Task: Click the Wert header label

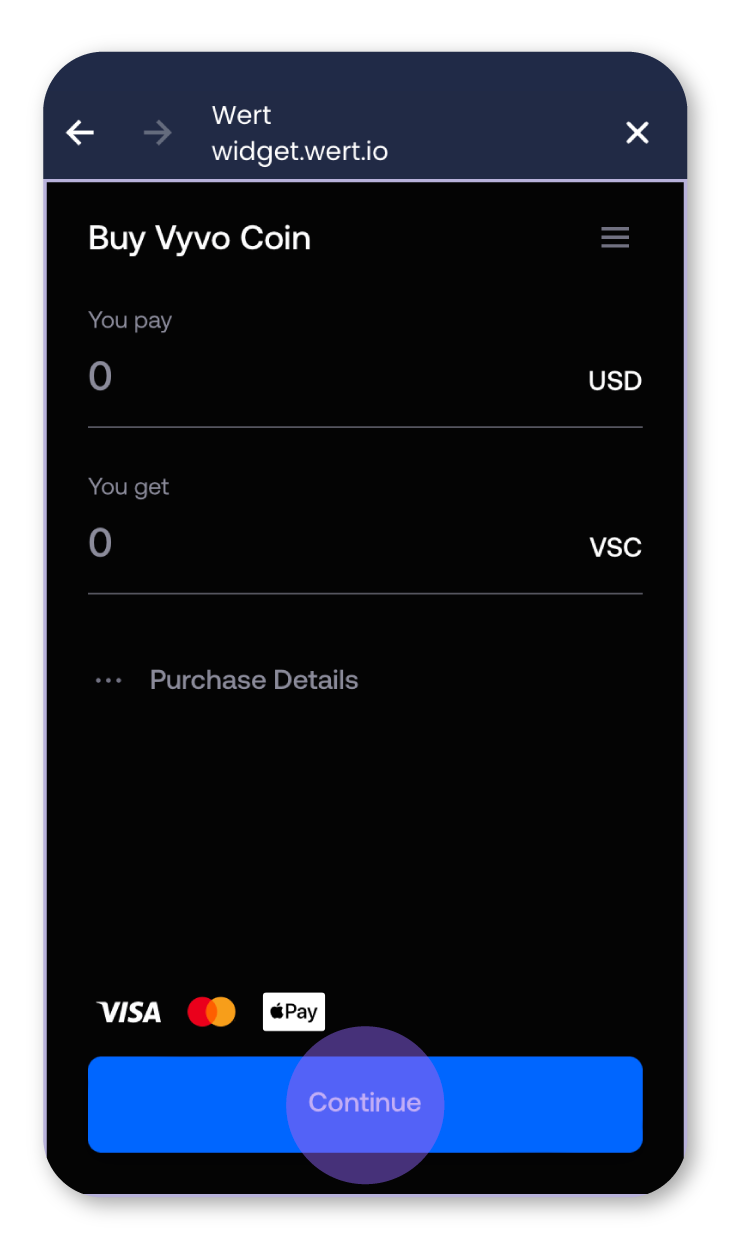Action: 240,114
